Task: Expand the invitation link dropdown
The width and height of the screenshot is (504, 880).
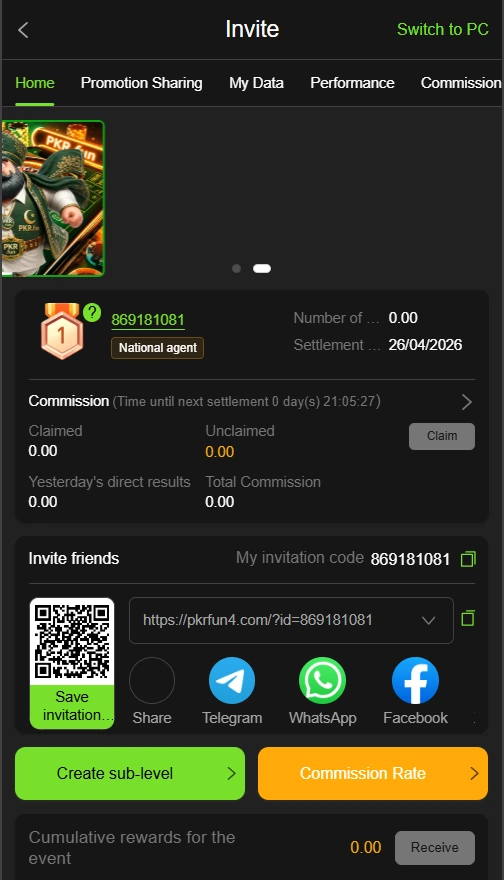Action: click(x=428, y=620)
